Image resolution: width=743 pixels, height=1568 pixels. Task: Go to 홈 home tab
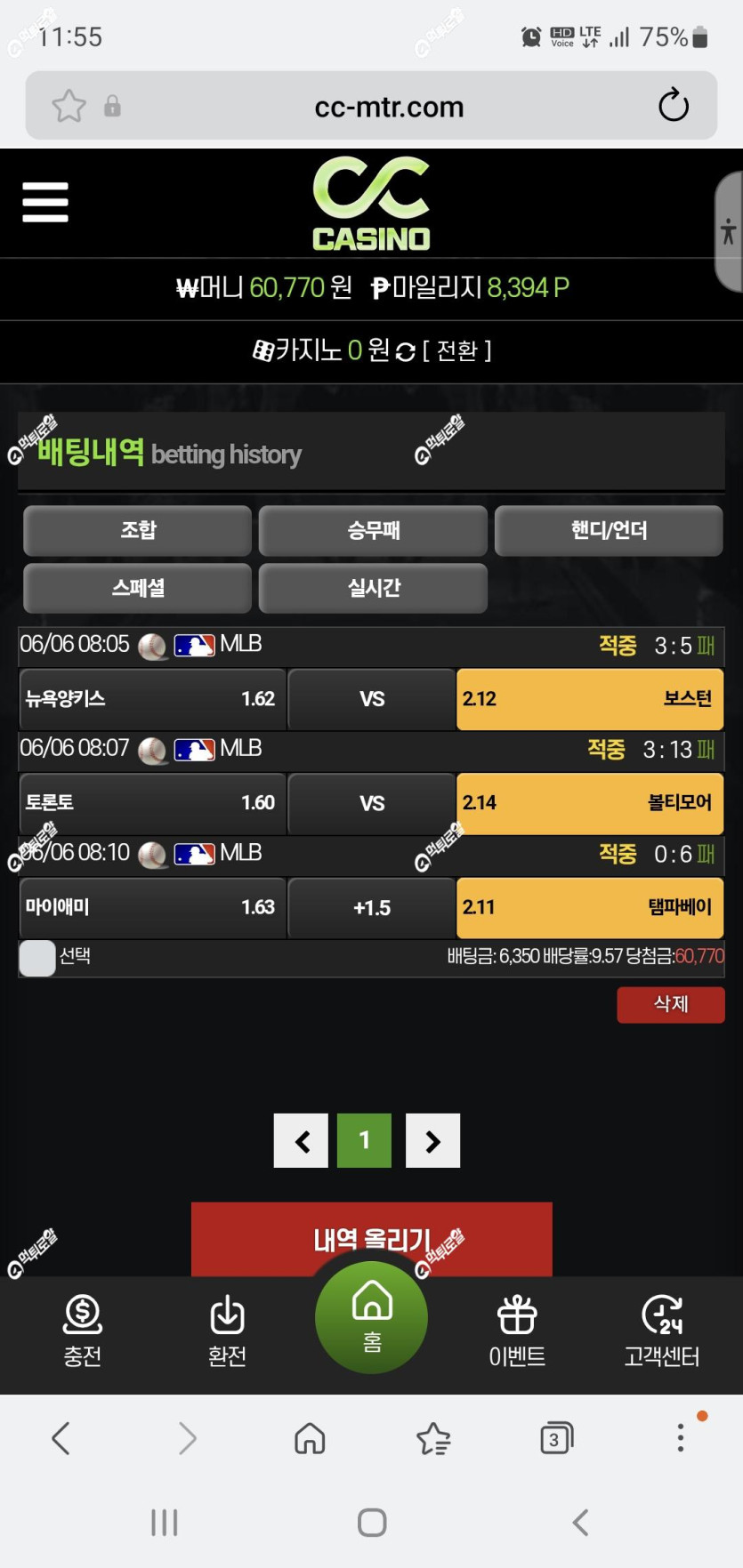click(372, 1317)
